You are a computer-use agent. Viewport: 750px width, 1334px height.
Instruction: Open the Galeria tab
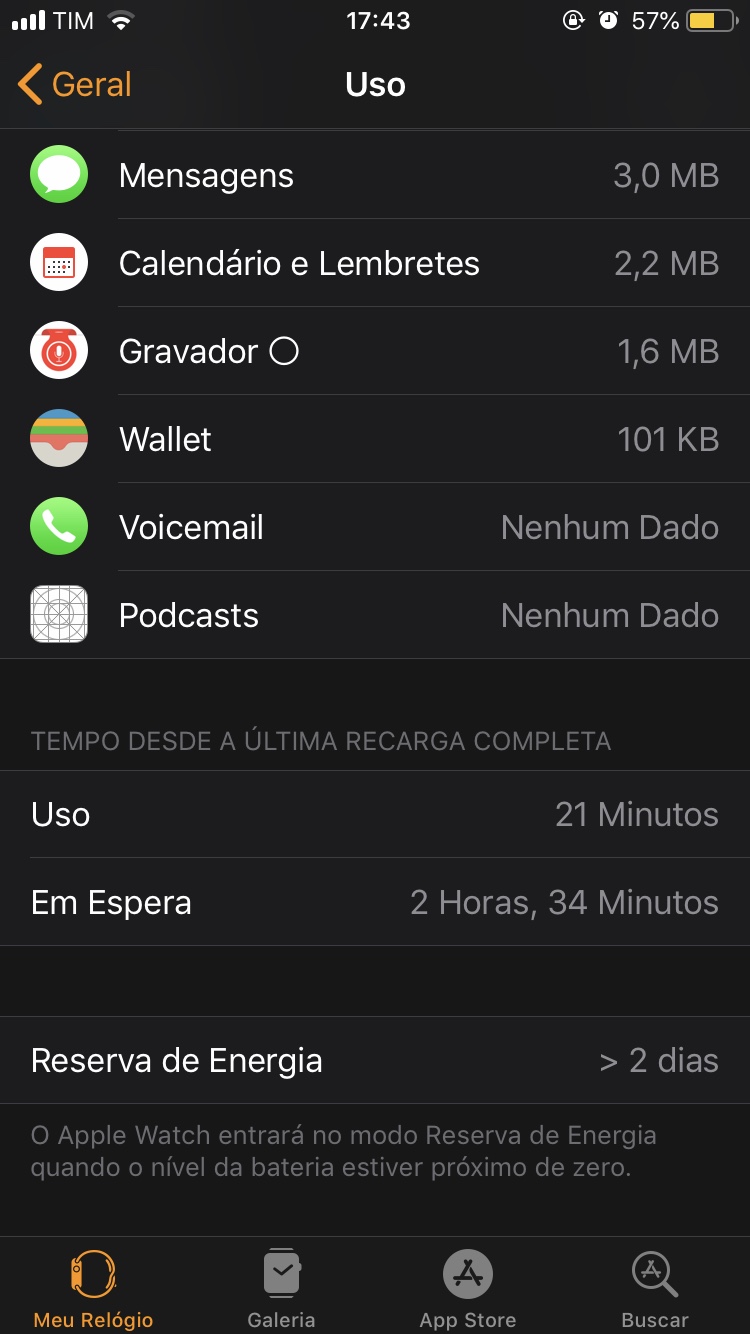coord(281,1288)
